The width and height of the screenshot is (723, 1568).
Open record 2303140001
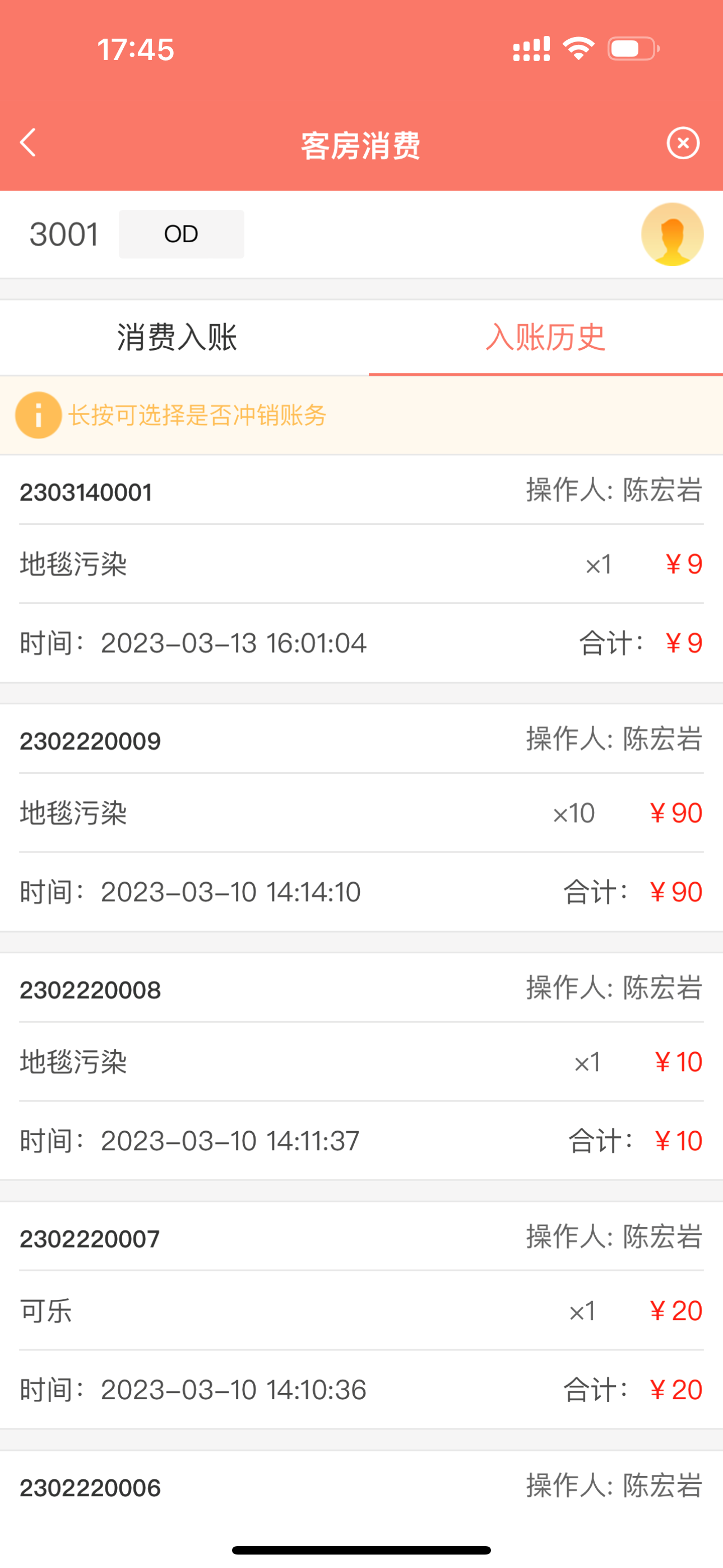click(361, 569)
